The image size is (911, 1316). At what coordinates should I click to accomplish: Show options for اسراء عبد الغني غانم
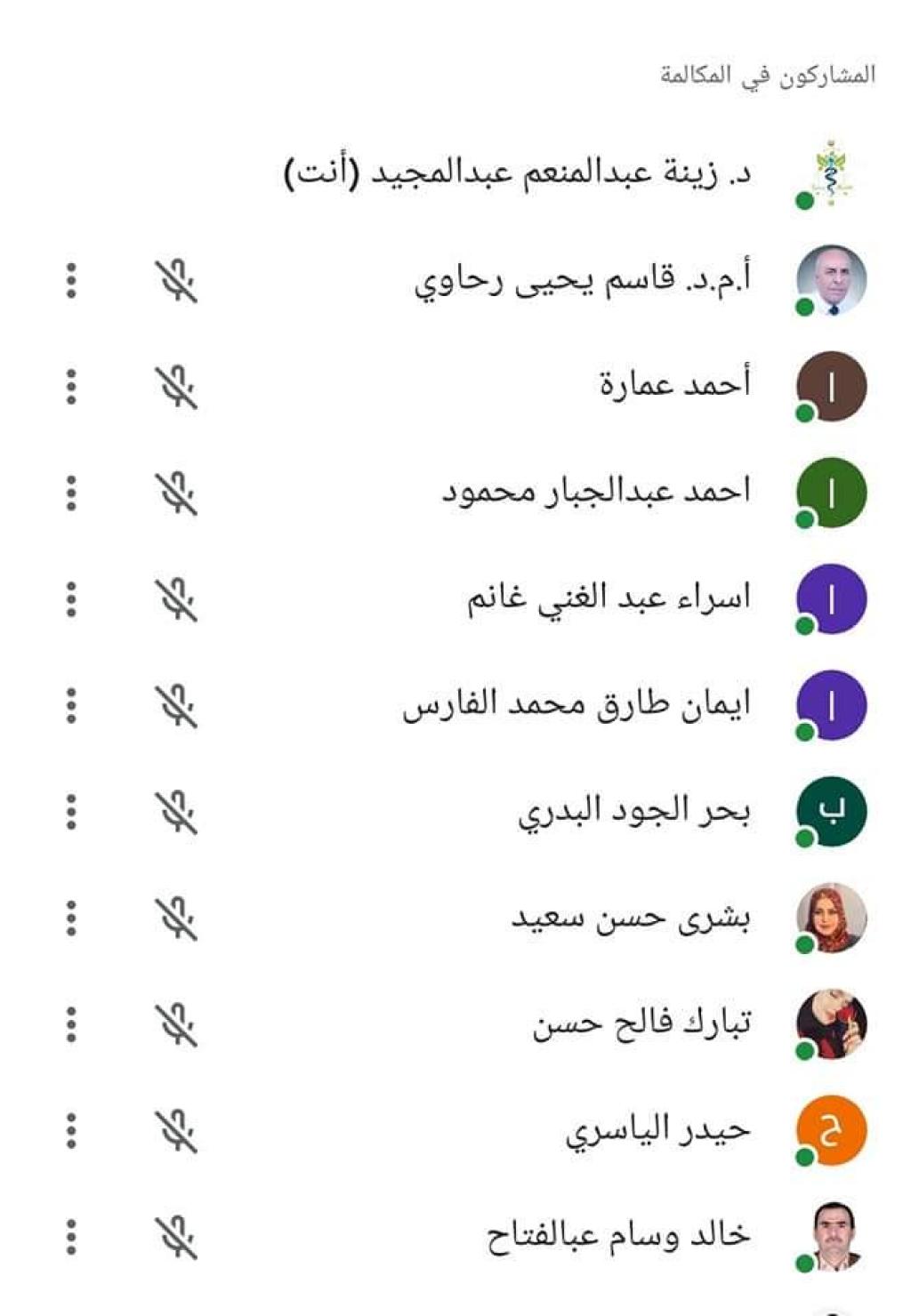(71, 599)
